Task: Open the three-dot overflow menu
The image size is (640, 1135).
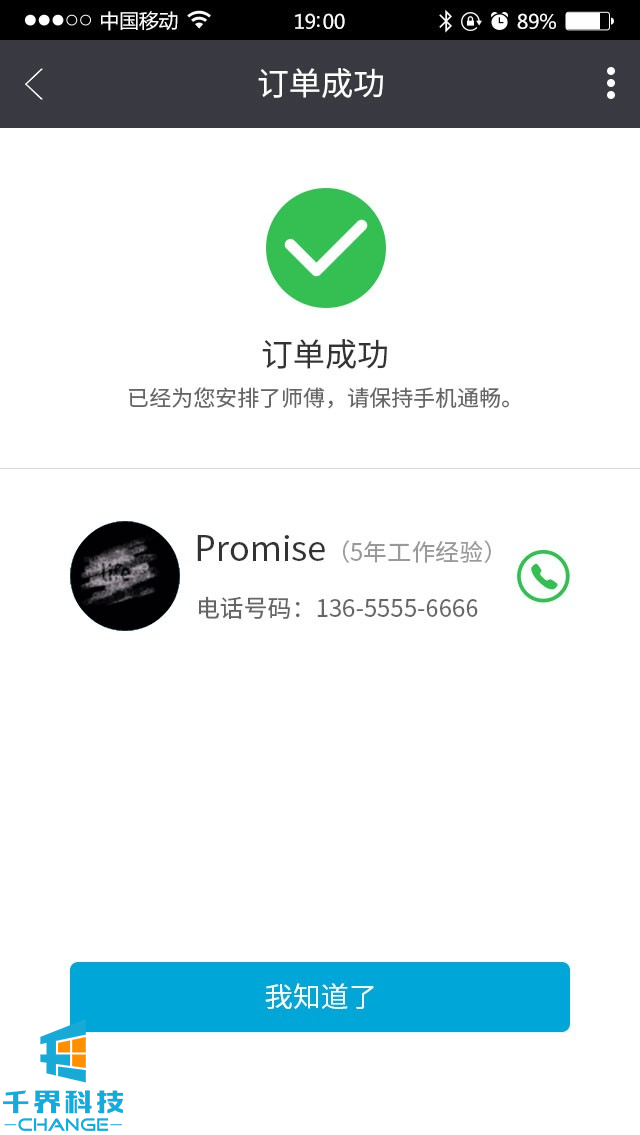Action: tap(610, 84)
